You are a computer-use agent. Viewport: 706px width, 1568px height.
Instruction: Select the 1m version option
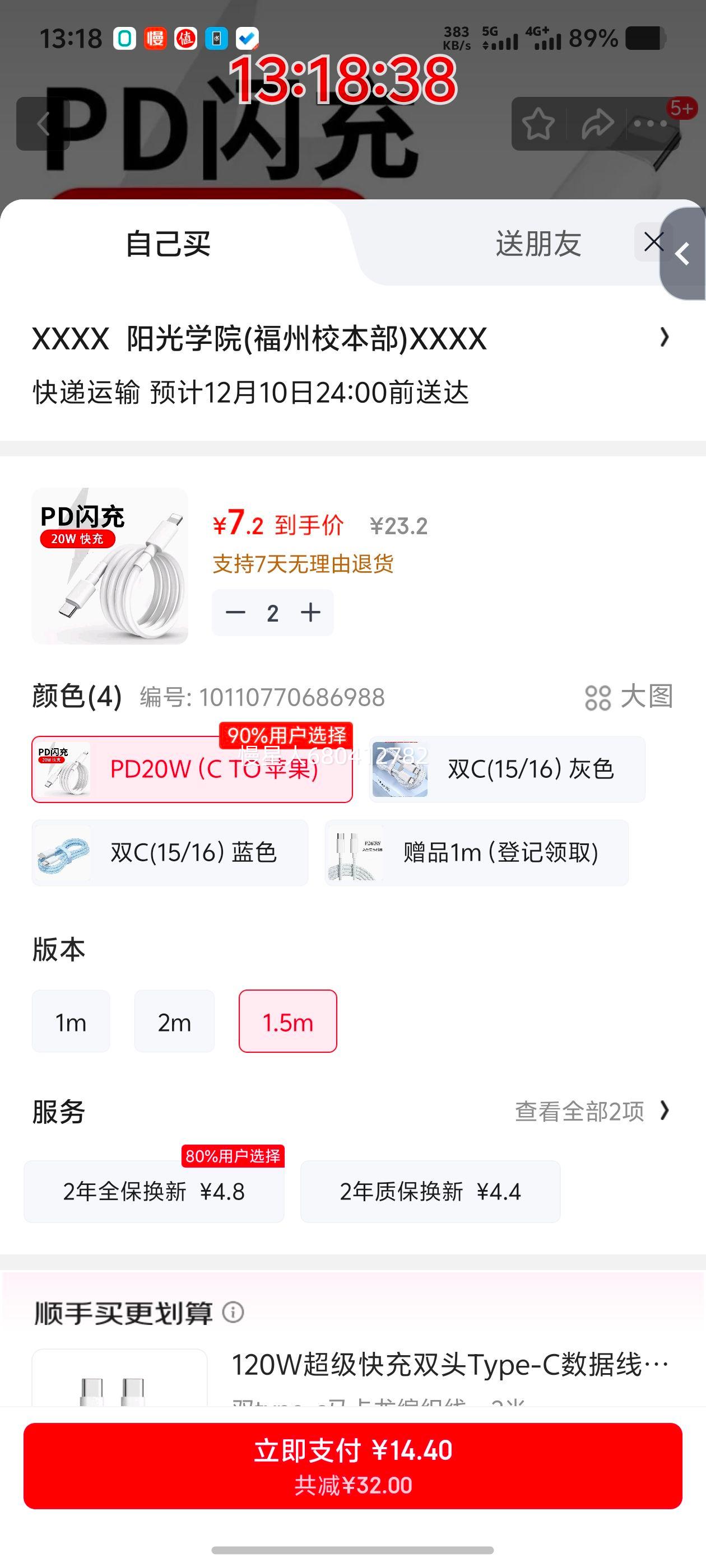tap(71, 1021)
